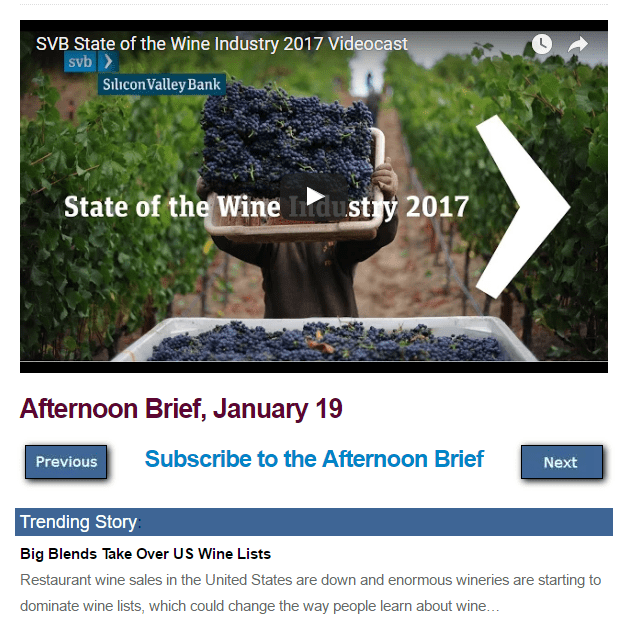The width and height of the screenshot is (628, 631).
Task: Open Big Blends Take Over US Wine Lists
Action: click(x=145, y=553)
